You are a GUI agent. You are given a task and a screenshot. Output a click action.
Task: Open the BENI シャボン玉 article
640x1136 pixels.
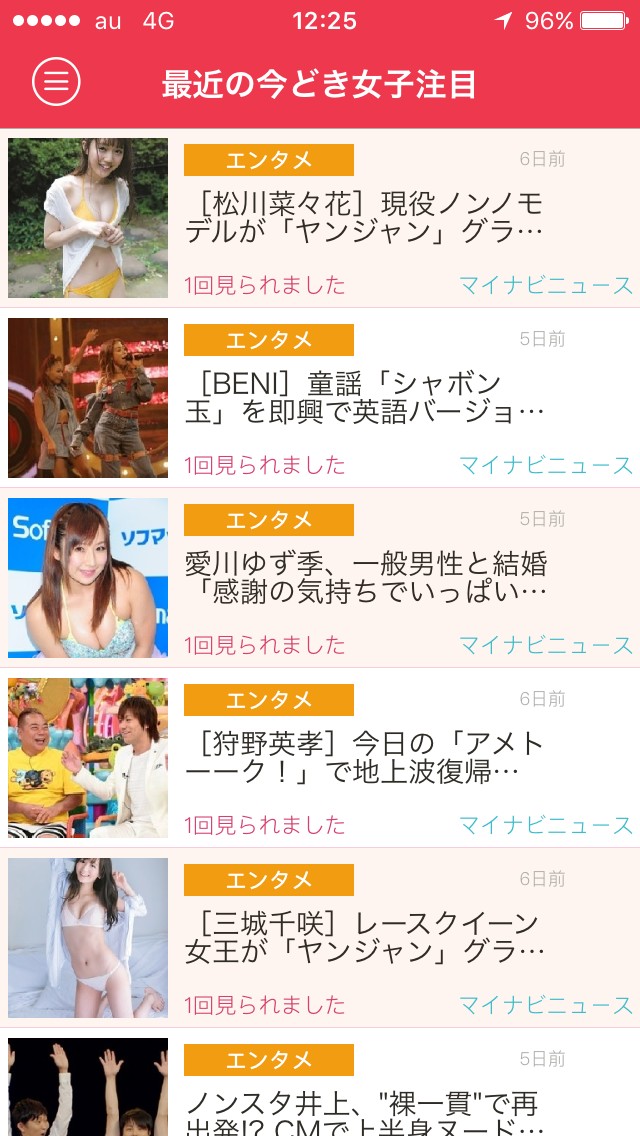[x=320, y=398]
